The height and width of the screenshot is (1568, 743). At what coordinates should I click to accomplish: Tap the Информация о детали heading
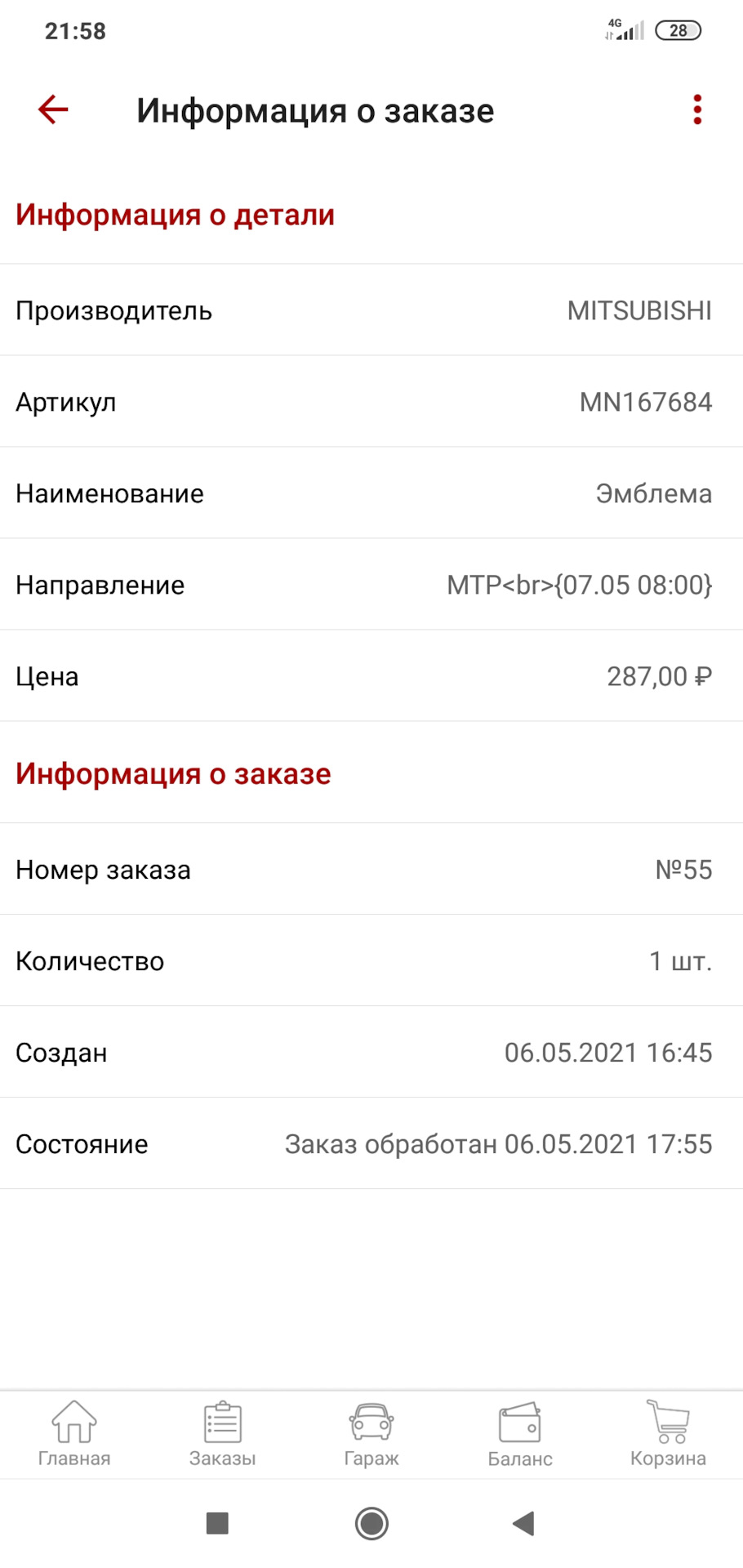[174, 214]
